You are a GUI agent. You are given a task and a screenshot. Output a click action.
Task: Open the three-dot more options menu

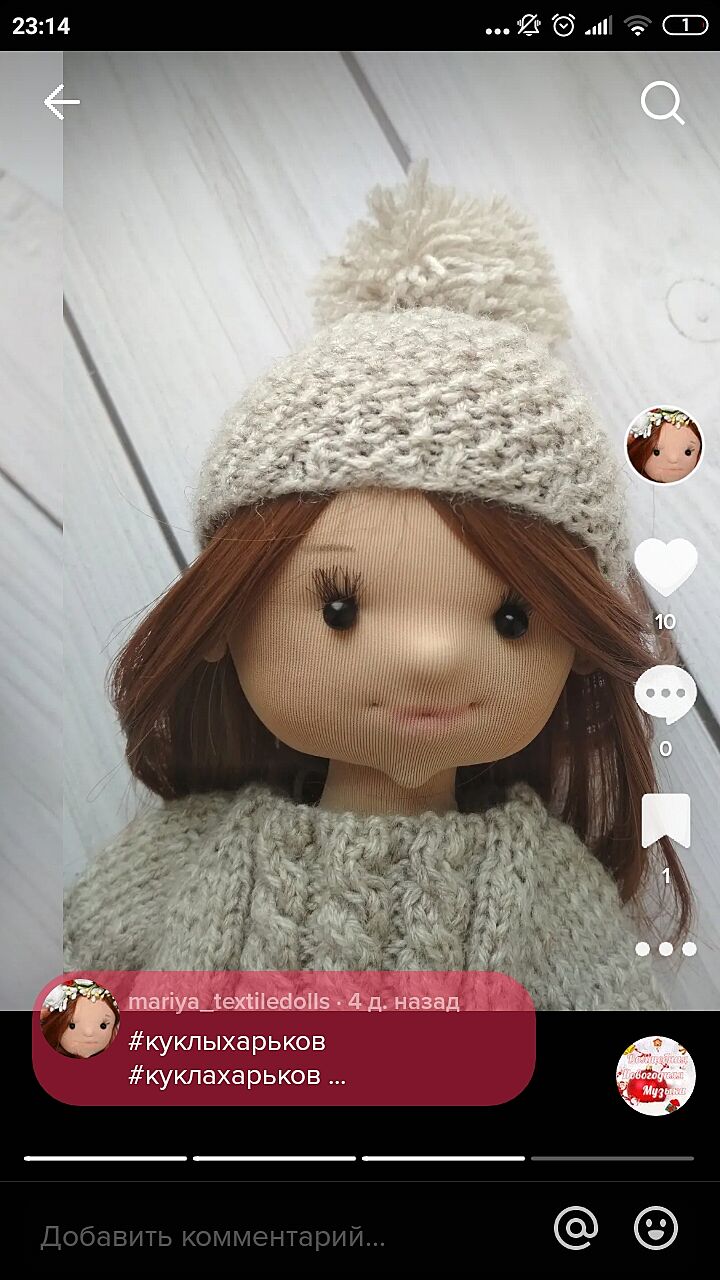click(x=665, y=948)
